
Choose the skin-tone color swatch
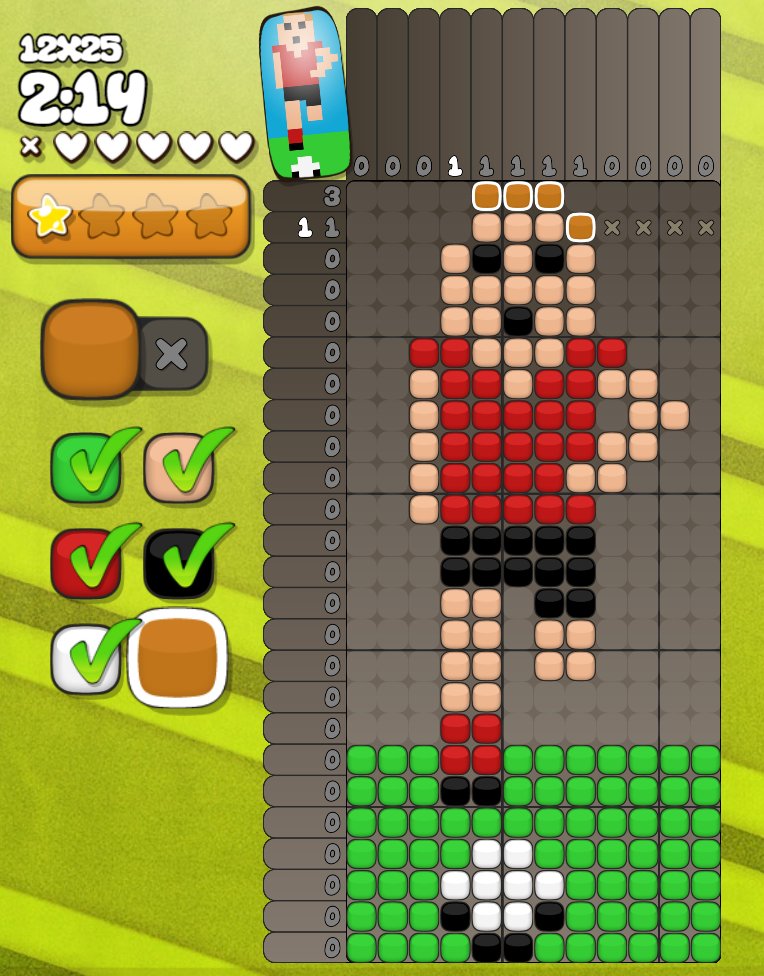pos(178,467)
